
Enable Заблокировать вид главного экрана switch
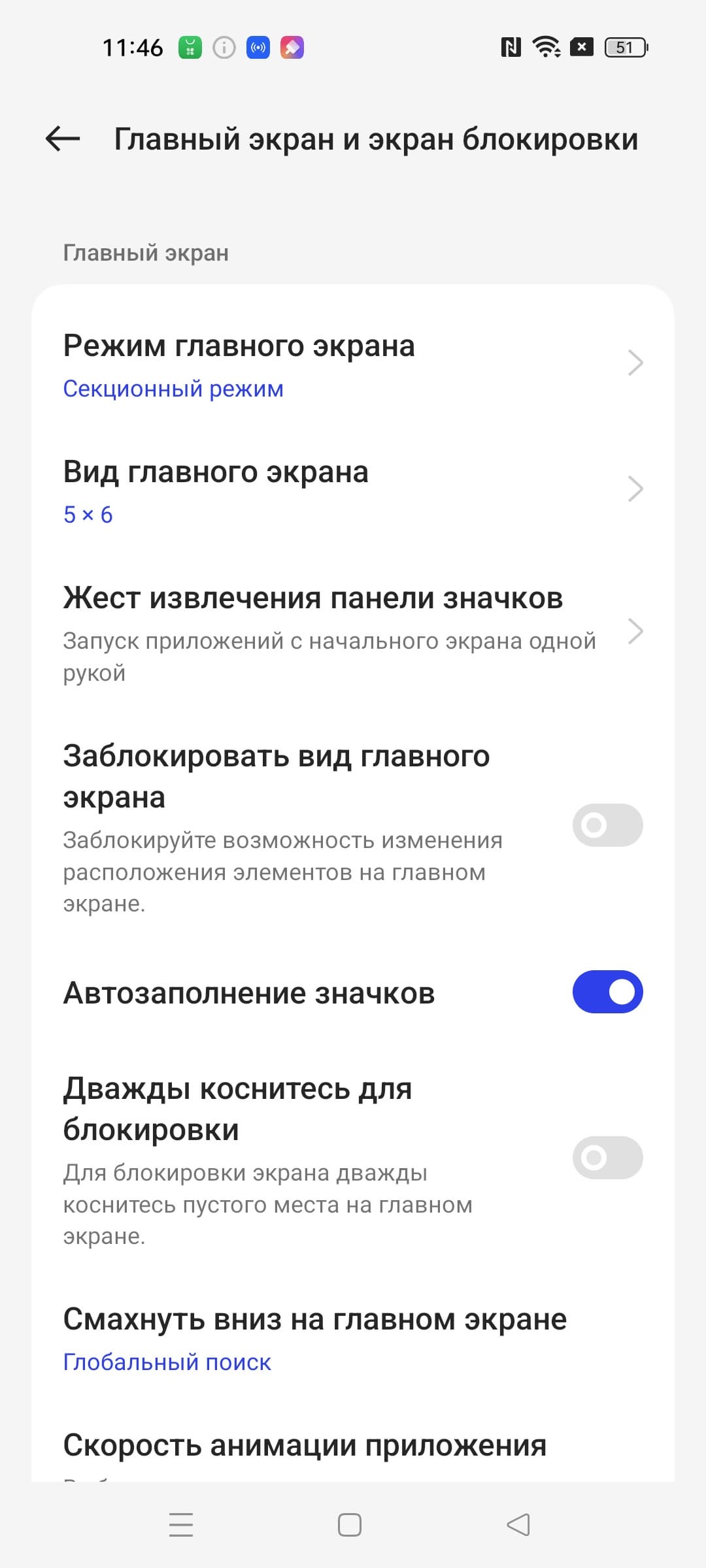coord(607,825)
